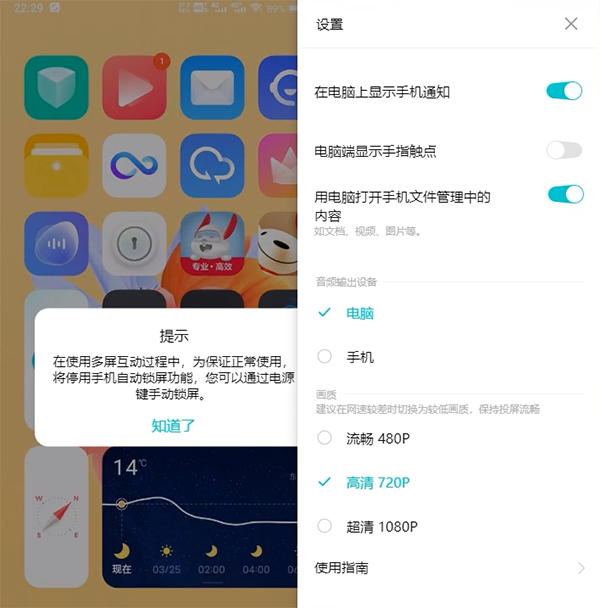Tap 知道了 to dismiss the prompt

point(174,425)
